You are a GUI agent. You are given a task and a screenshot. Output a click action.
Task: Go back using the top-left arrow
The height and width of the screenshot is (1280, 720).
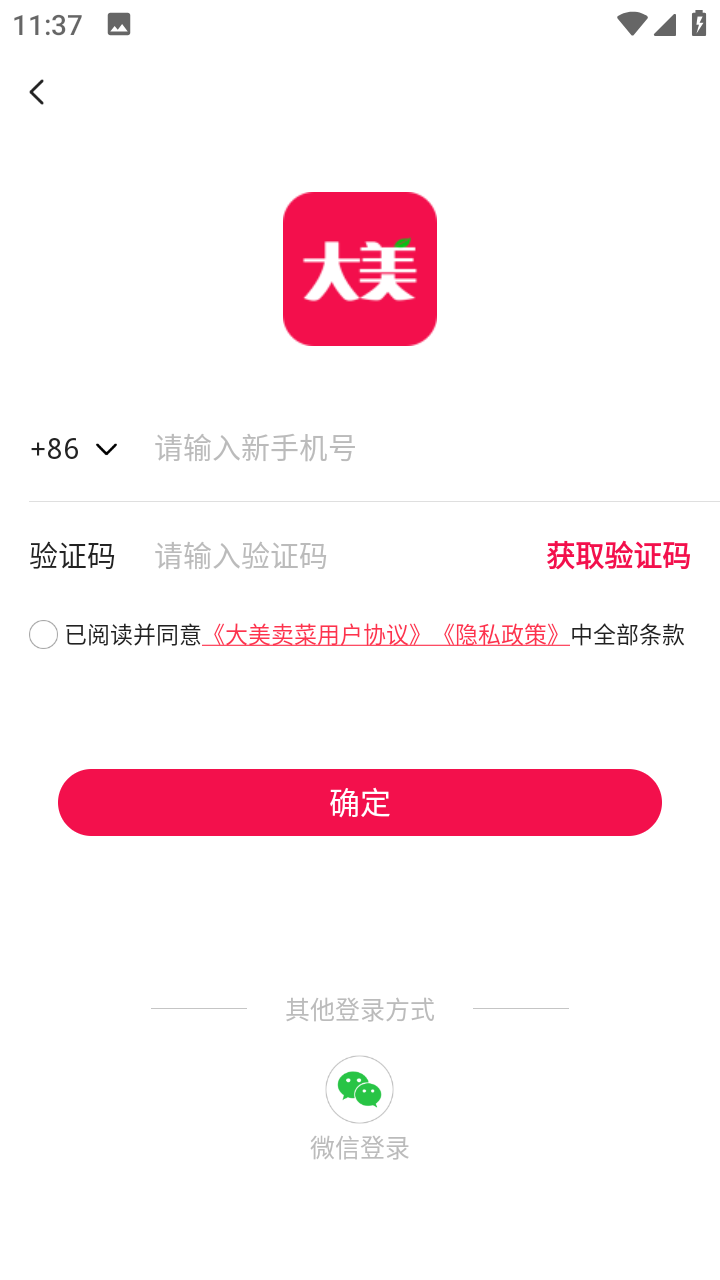pyautogui.click(x=37, y=92)
